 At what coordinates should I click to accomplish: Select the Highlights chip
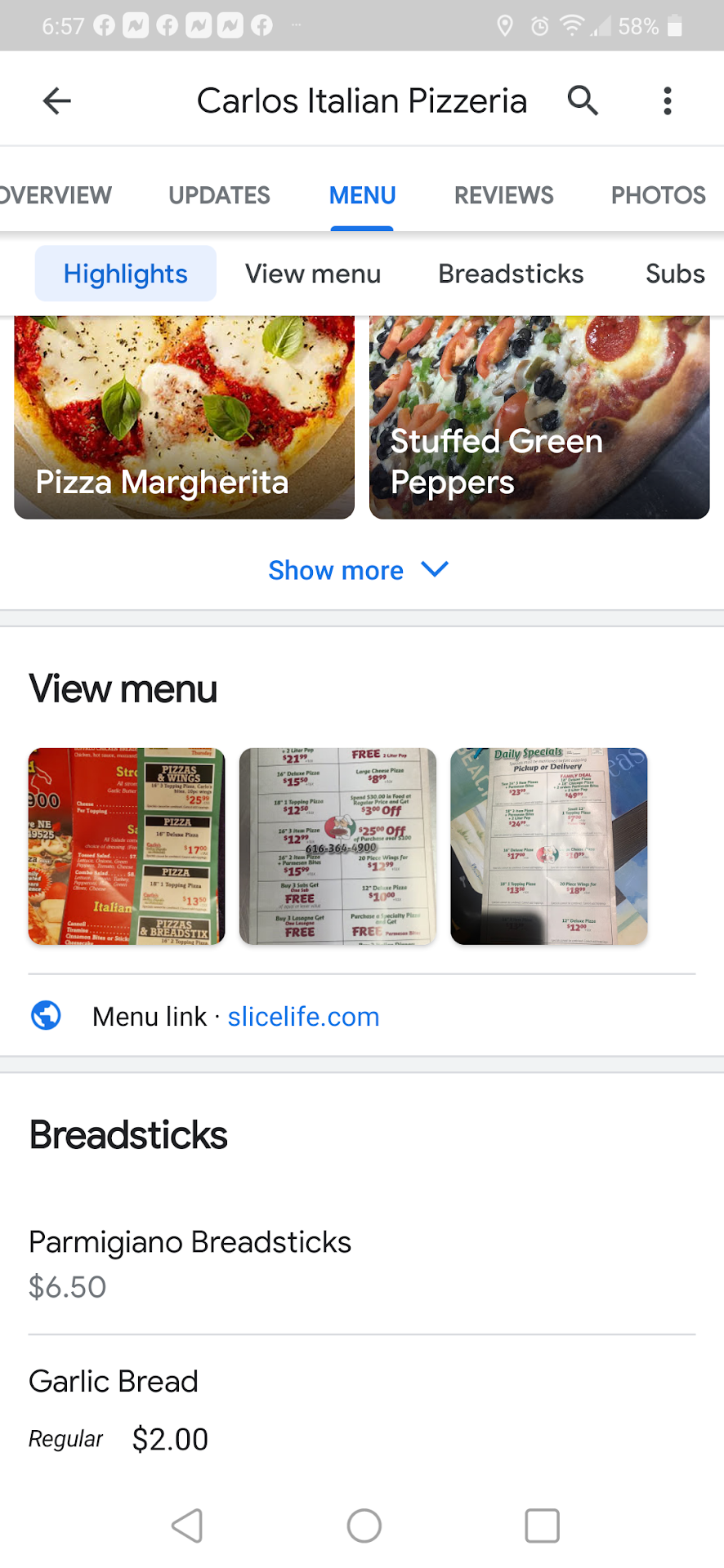[x=126, y=274]
